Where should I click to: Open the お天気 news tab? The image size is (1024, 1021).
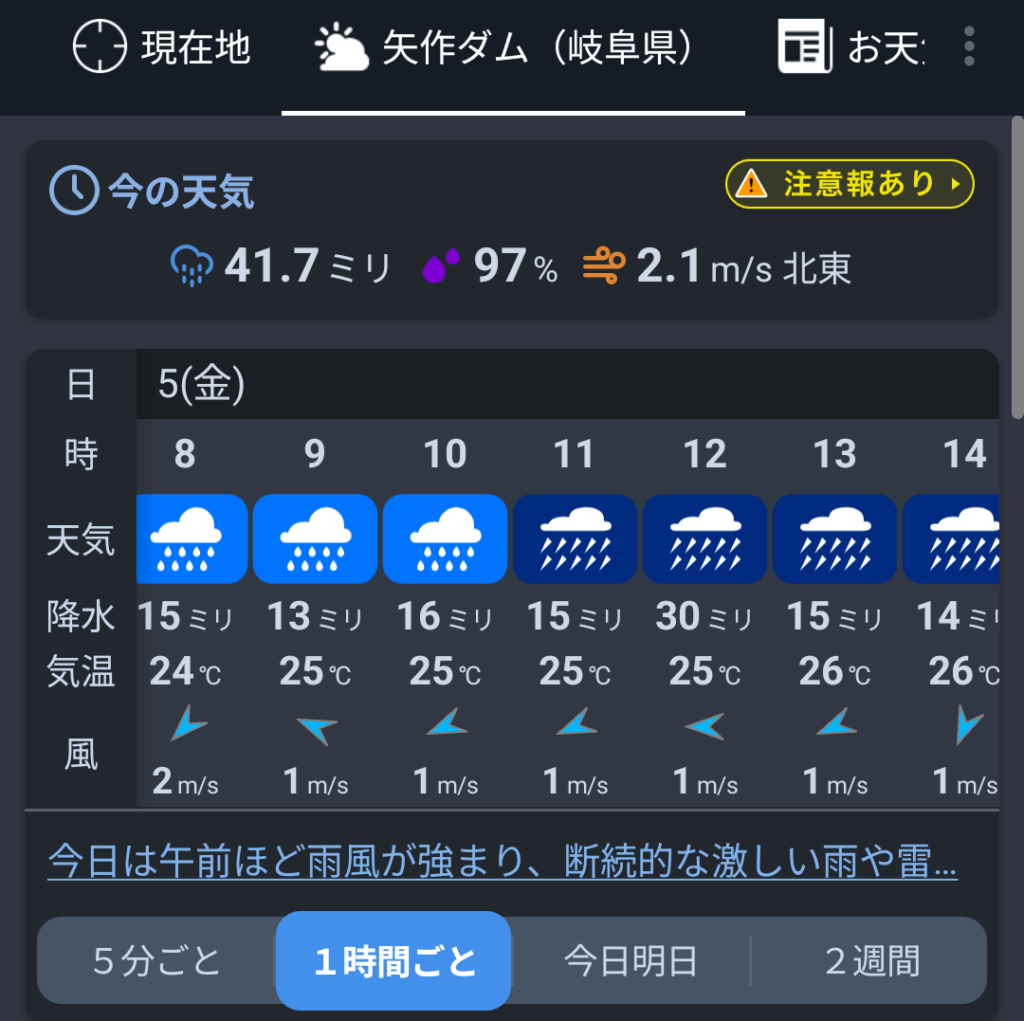click(852, 47)
